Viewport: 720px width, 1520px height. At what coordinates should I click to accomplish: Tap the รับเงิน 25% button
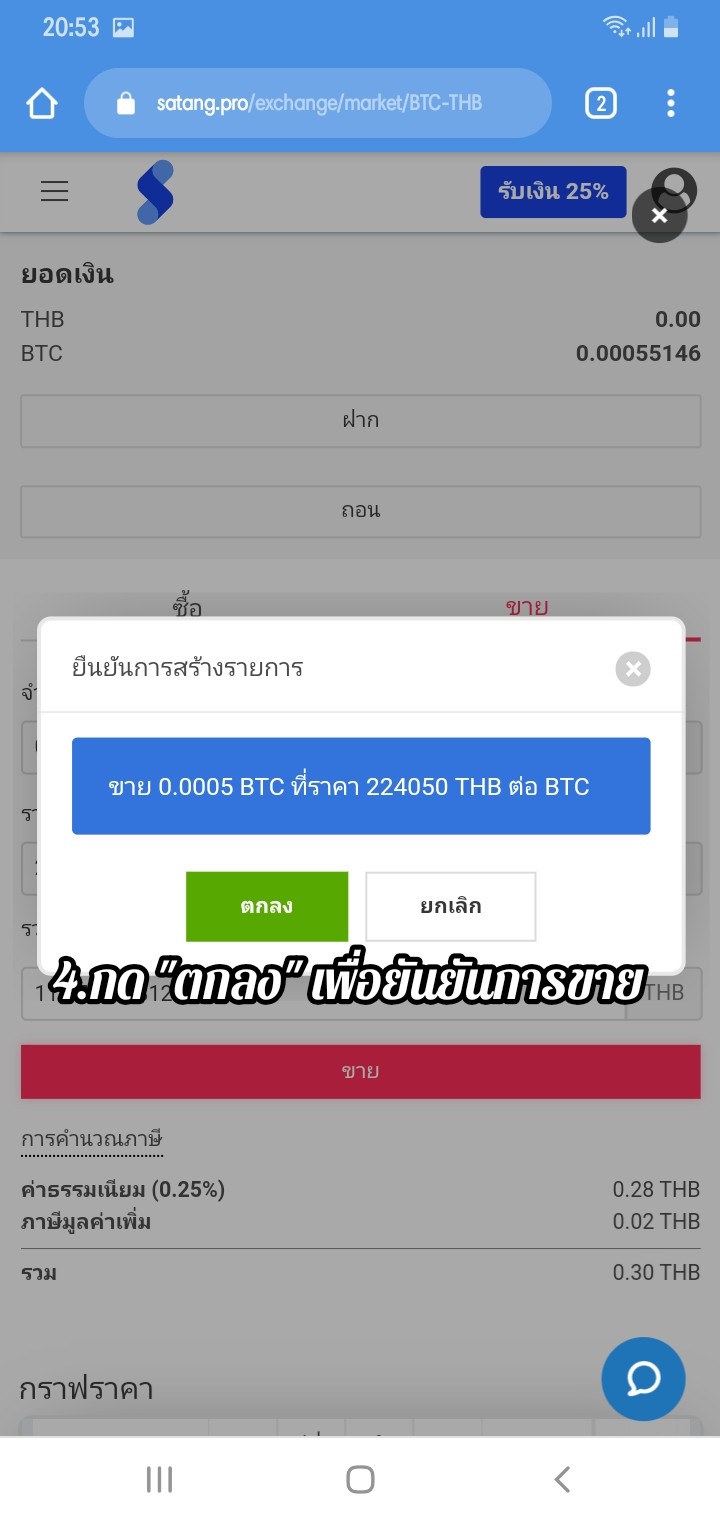[553, 191]
